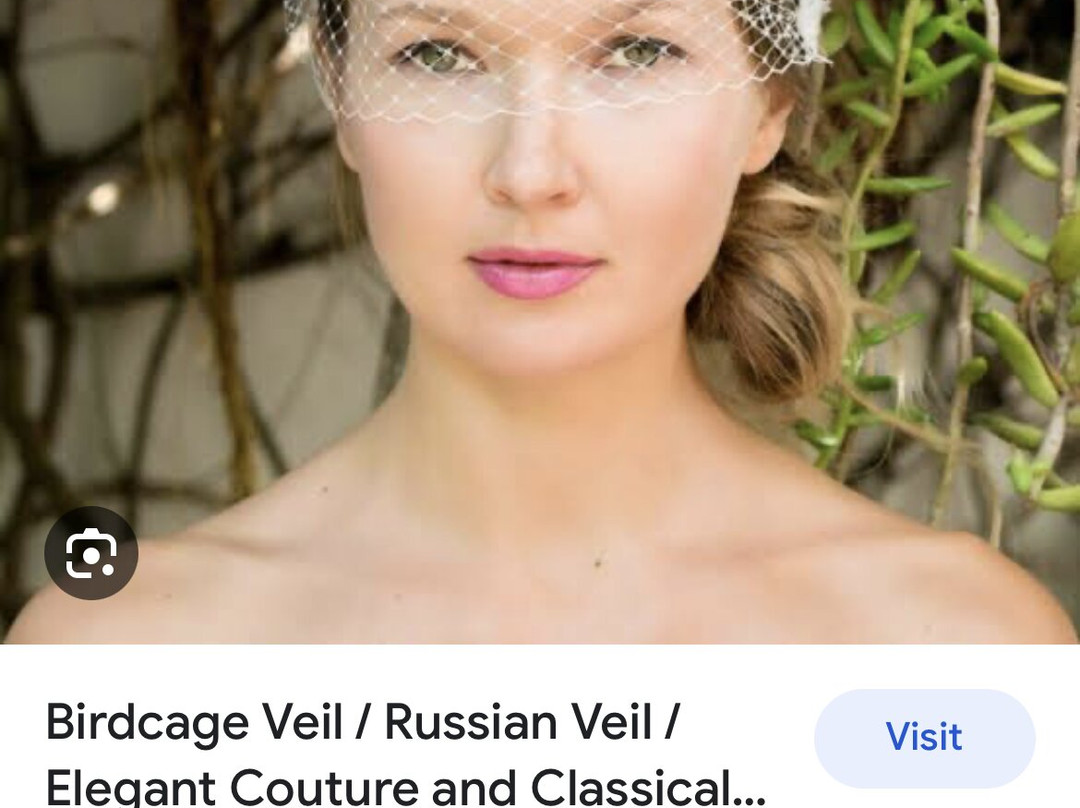
Task: Open the birdcage veil photo
Action: click(540, 322)
